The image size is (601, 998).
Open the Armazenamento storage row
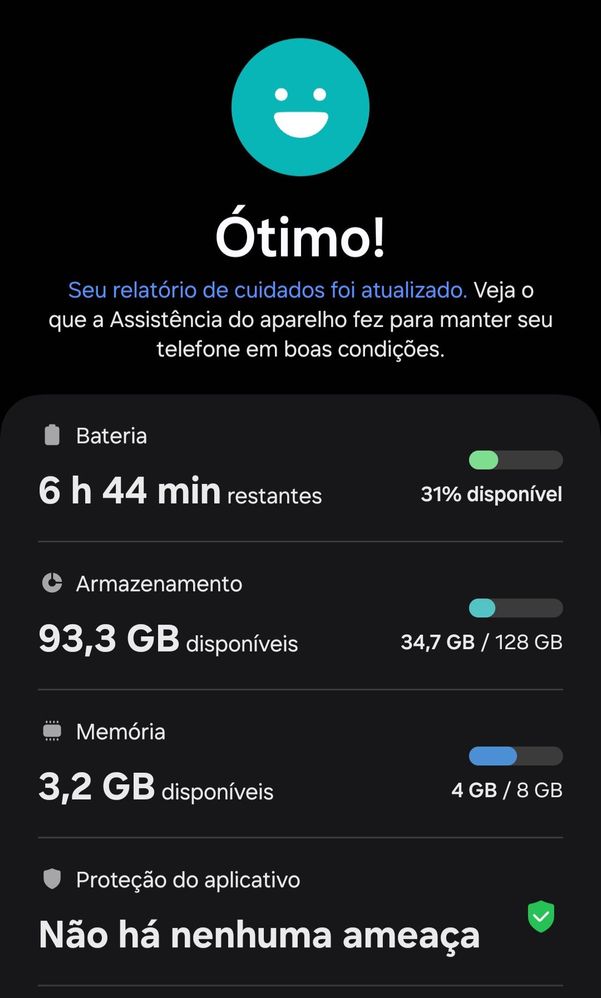(x=300, y=616)
